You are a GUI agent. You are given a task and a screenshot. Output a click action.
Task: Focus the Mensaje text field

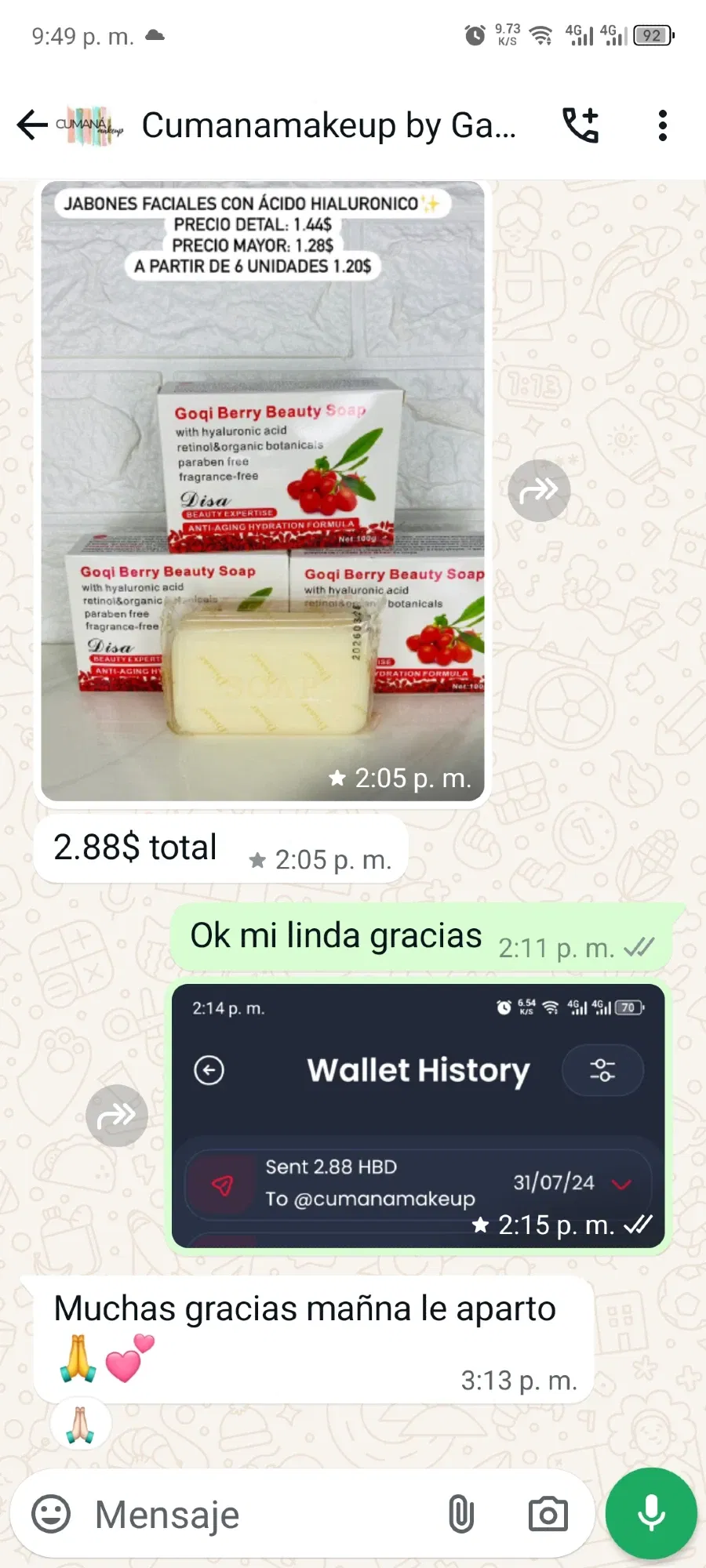tap(259, 1514)
